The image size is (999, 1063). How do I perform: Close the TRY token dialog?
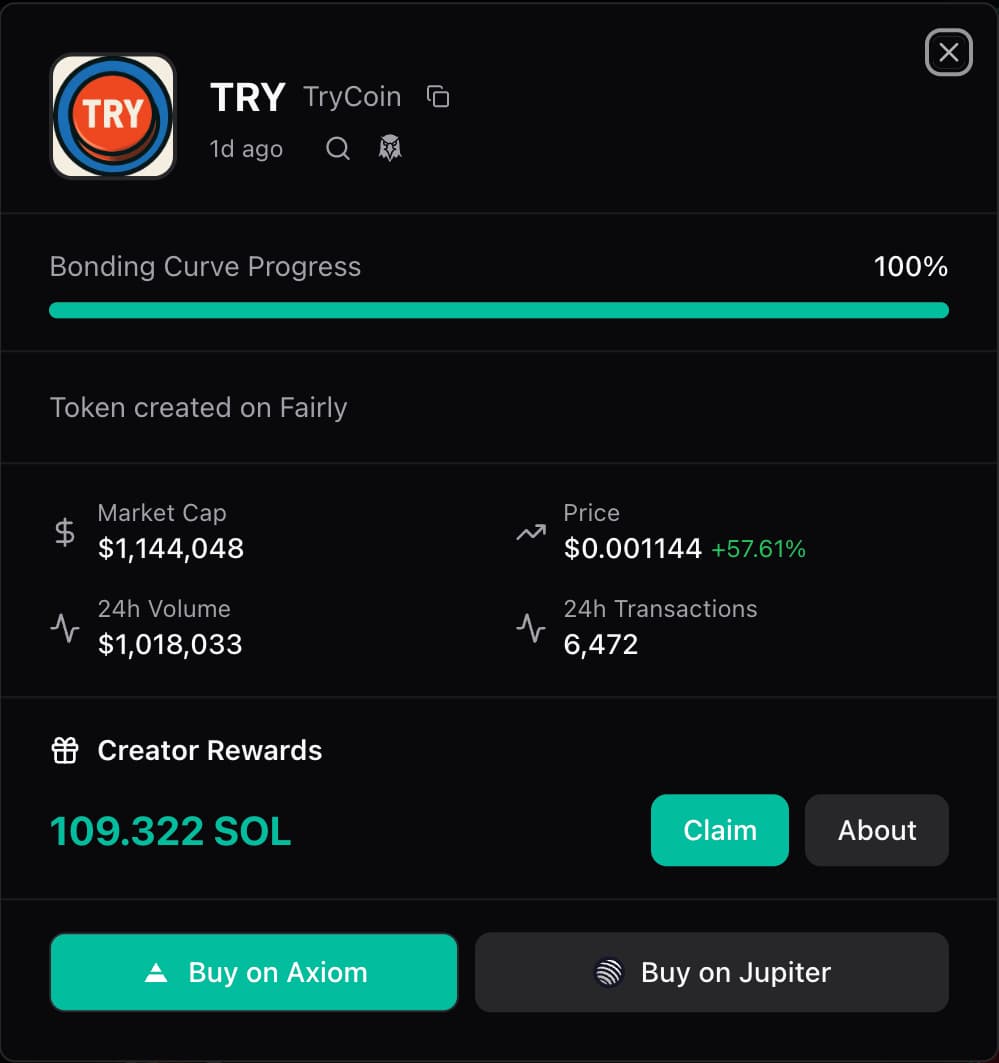click(948, 53)
